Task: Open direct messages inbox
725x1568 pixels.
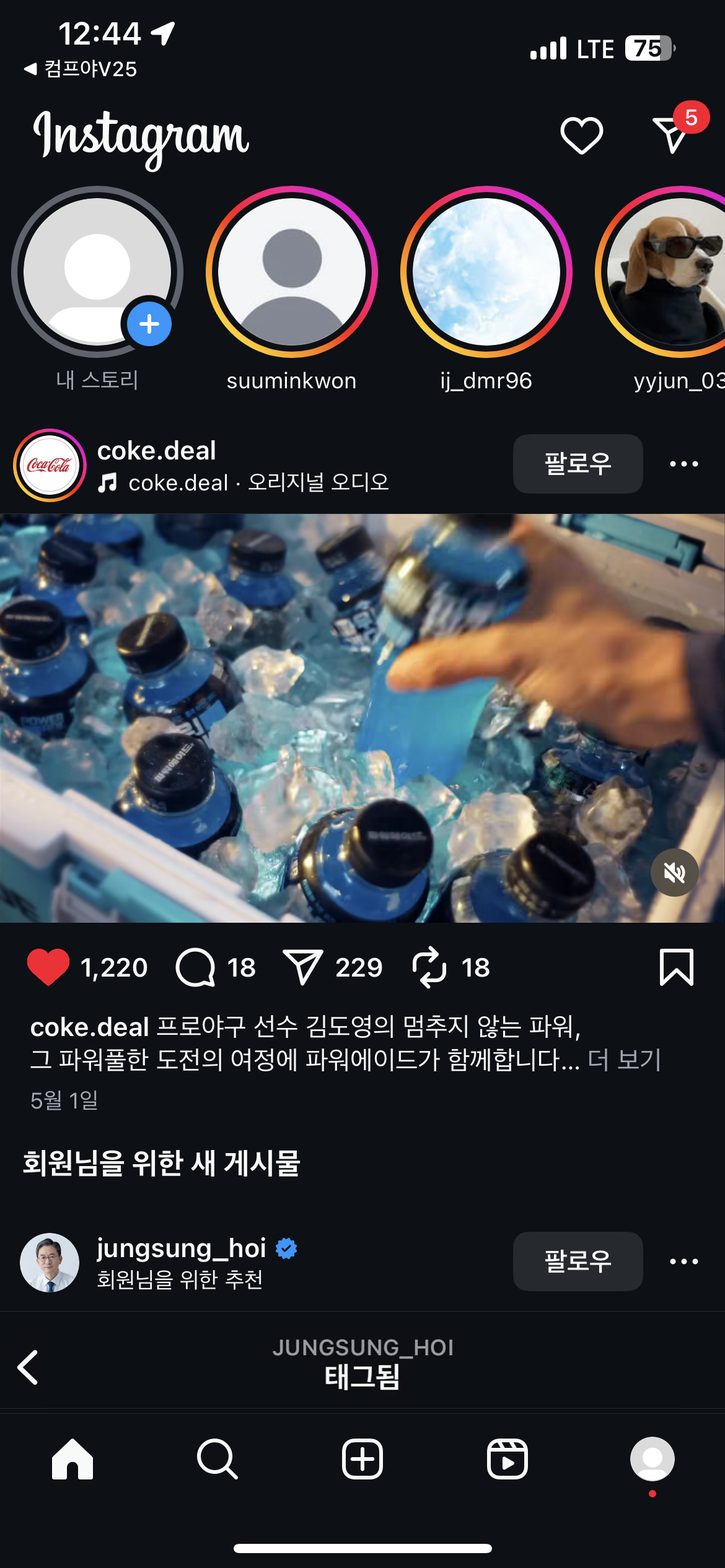Action: coord(672,134)
